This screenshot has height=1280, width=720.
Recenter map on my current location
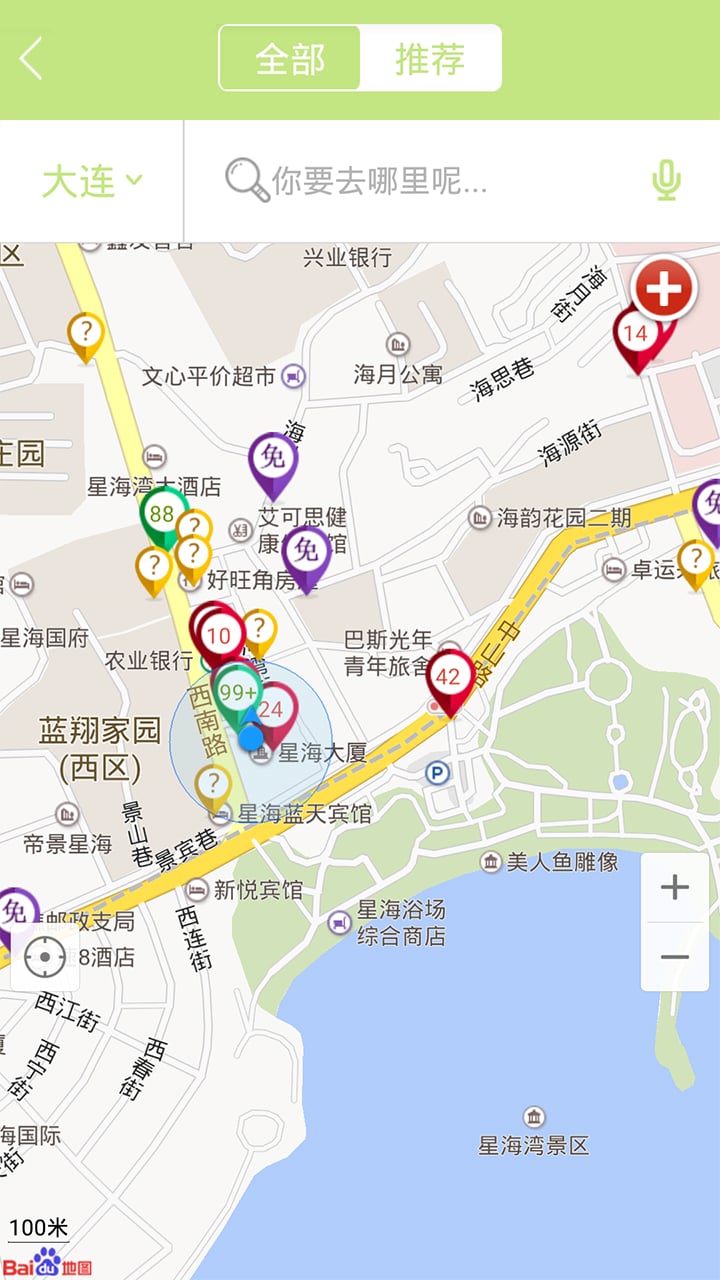pos(45,957)
